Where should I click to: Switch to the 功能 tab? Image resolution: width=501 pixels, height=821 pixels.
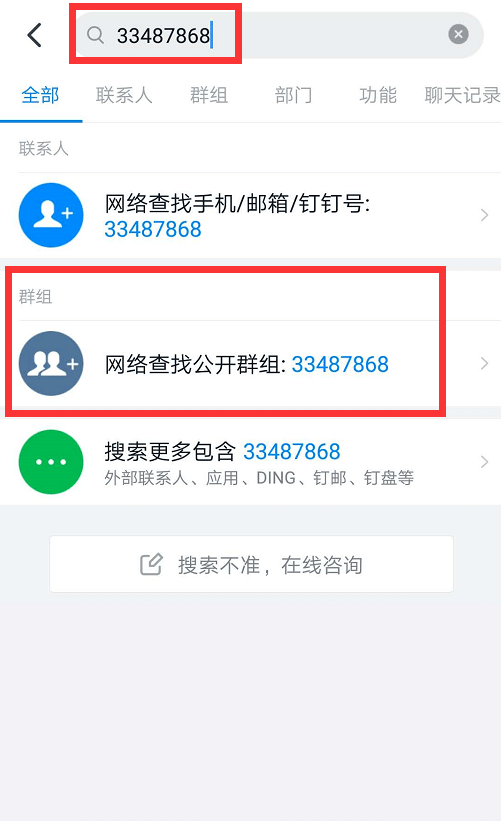tap(378, 95)
